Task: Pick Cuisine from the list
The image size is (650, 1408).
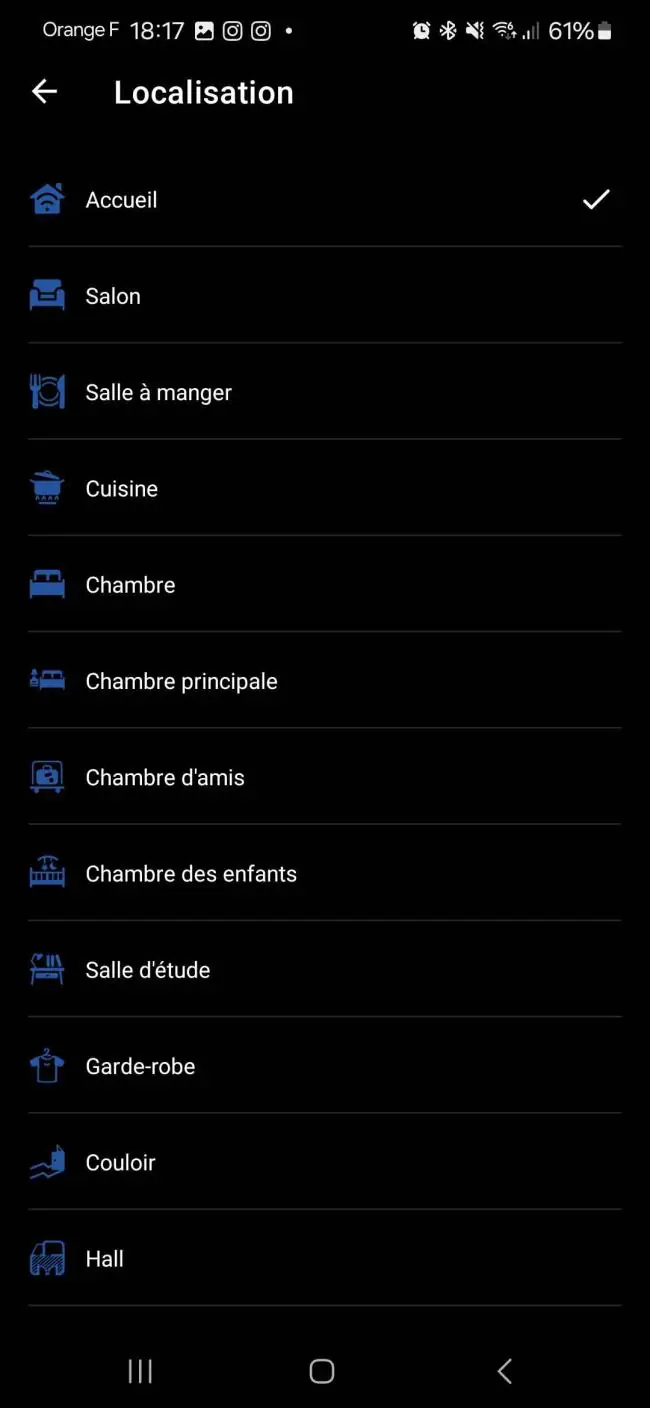Action: (325, 487)
